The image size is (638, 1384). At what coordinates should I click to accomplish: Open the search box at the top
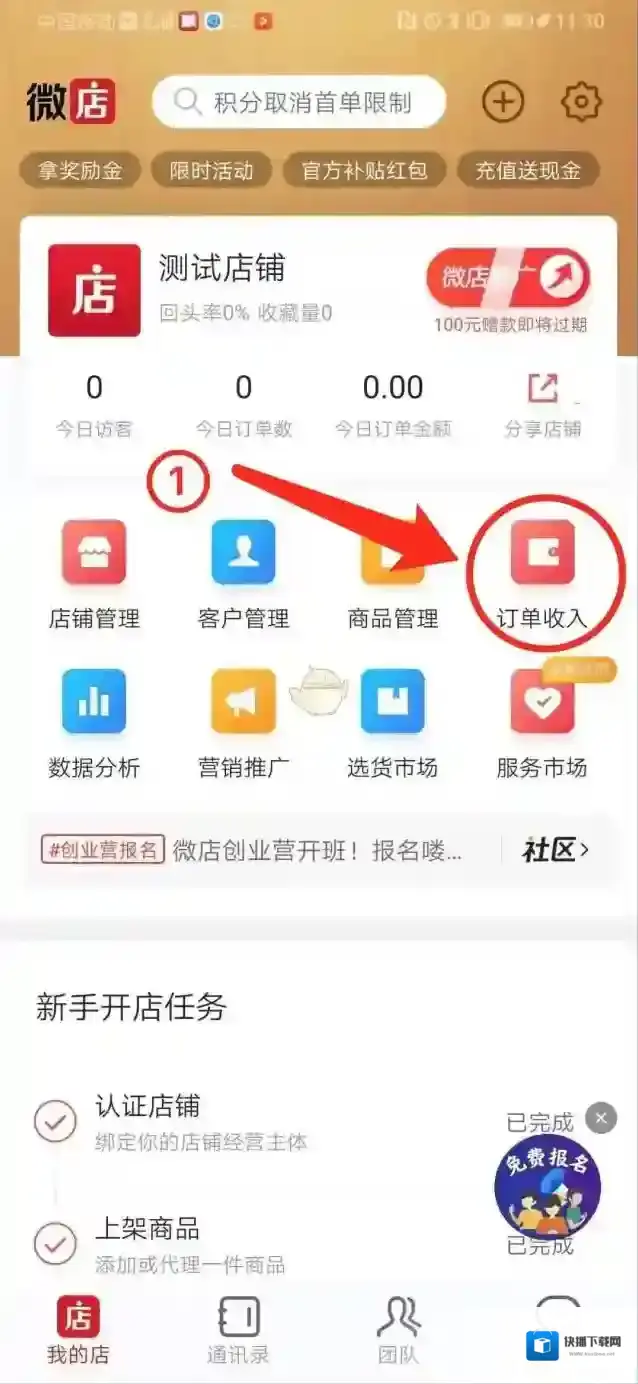click(298, 102)
